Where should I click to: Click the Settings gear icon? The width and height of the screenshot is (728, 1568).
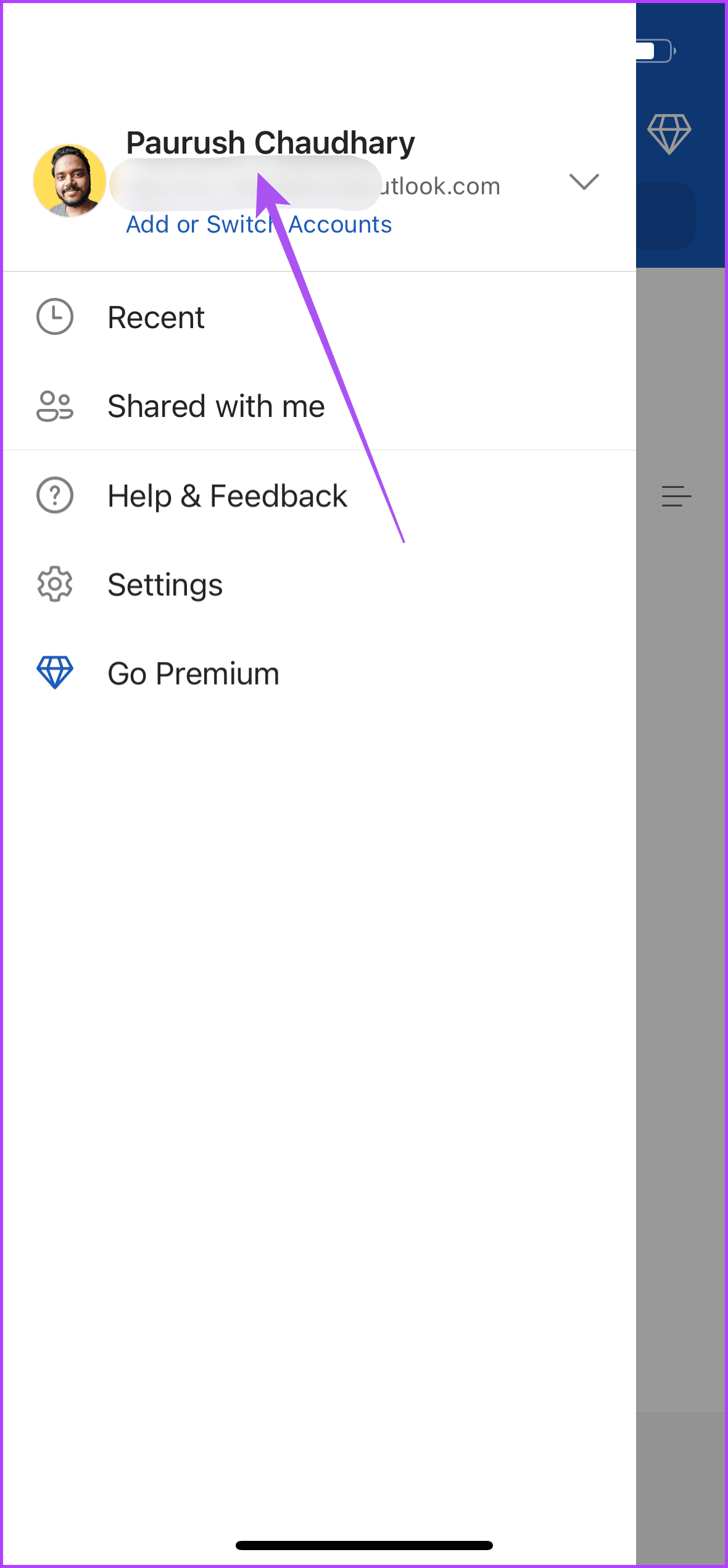[x=55, y=584]
